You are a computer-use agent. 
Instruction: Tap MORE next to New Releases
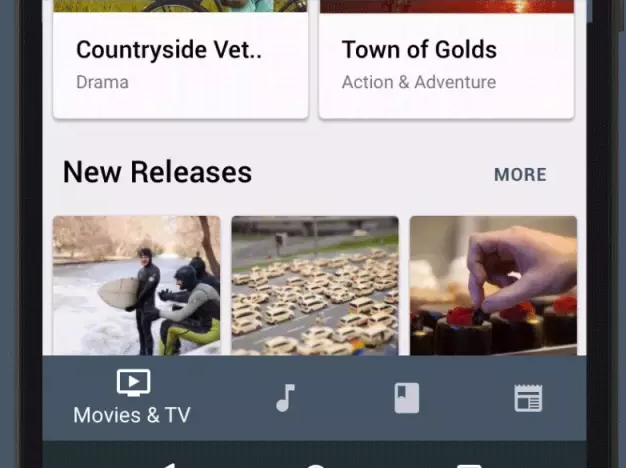[520, 174]
